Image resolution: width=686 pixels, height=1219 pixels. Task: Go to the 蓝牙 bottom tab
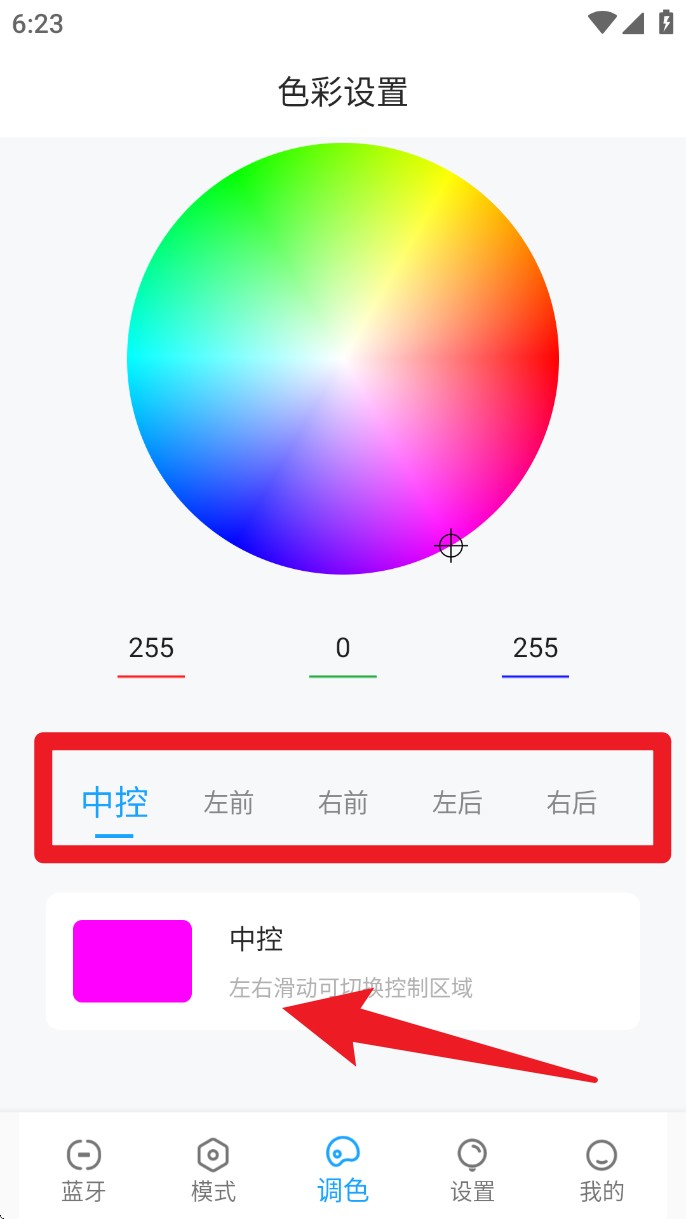[x=84, y=1169]
